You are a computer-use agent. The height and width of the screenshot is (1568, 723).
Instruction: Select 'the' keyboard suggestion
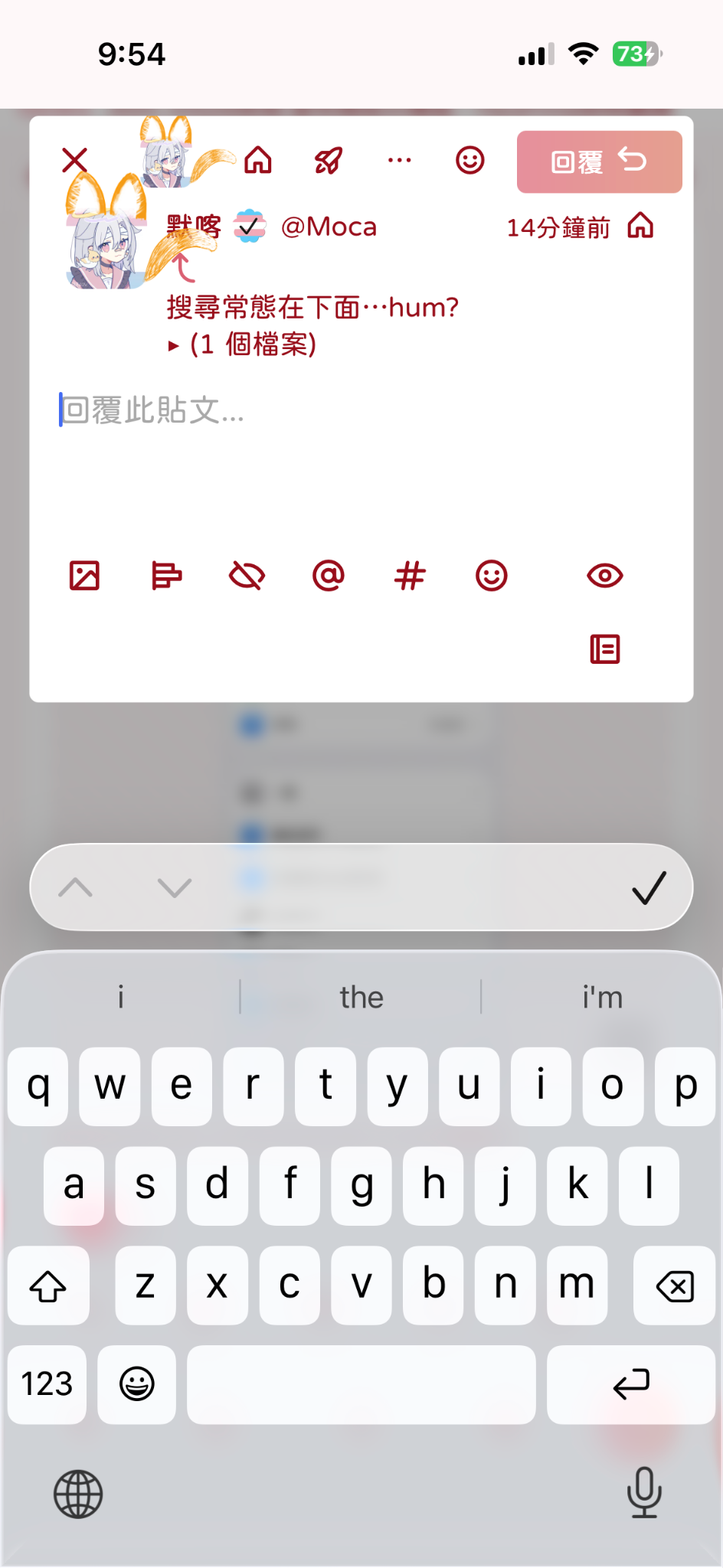pyautogui.click(x=361, y=997)
